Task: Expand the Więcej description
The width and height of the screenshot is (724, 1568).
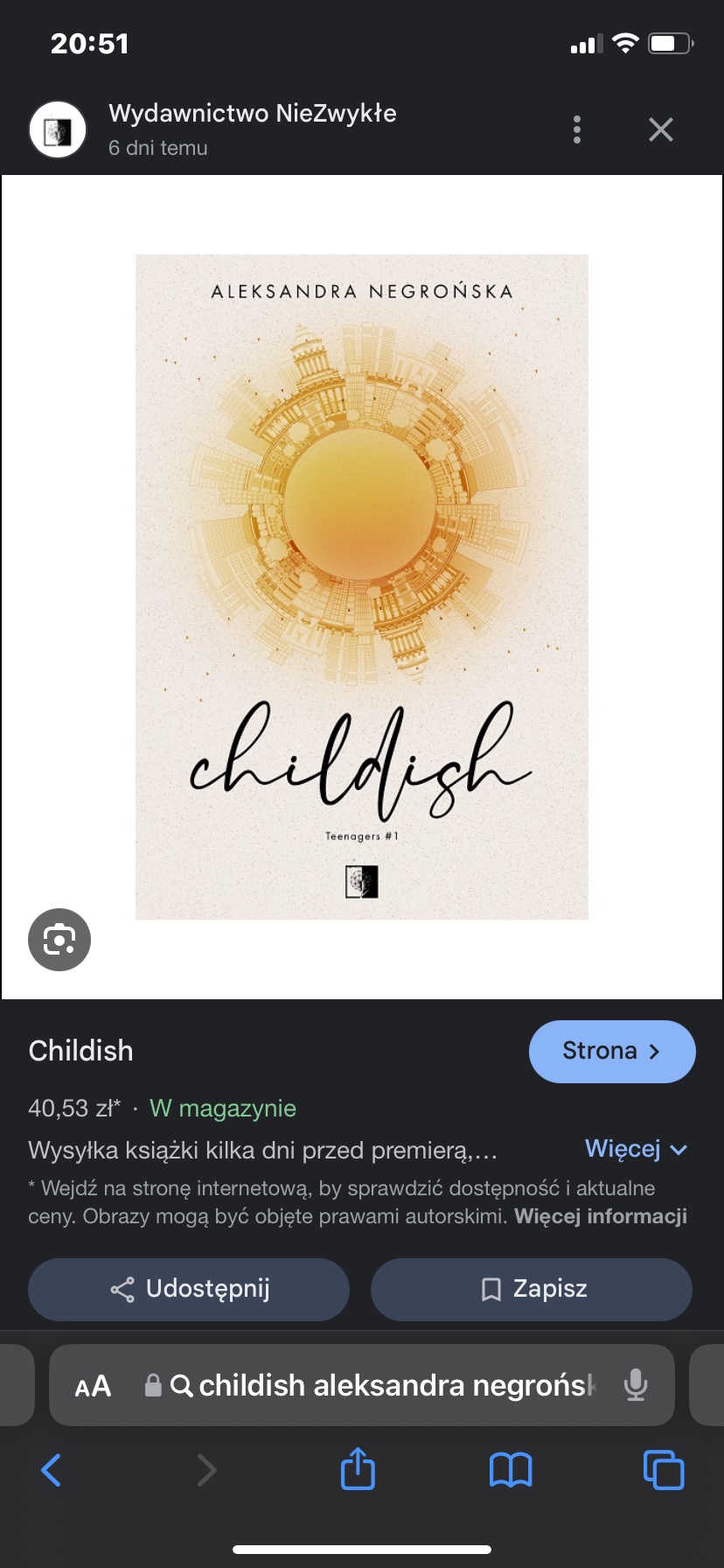Action: pyautogui.click(x=637, y=1149)
